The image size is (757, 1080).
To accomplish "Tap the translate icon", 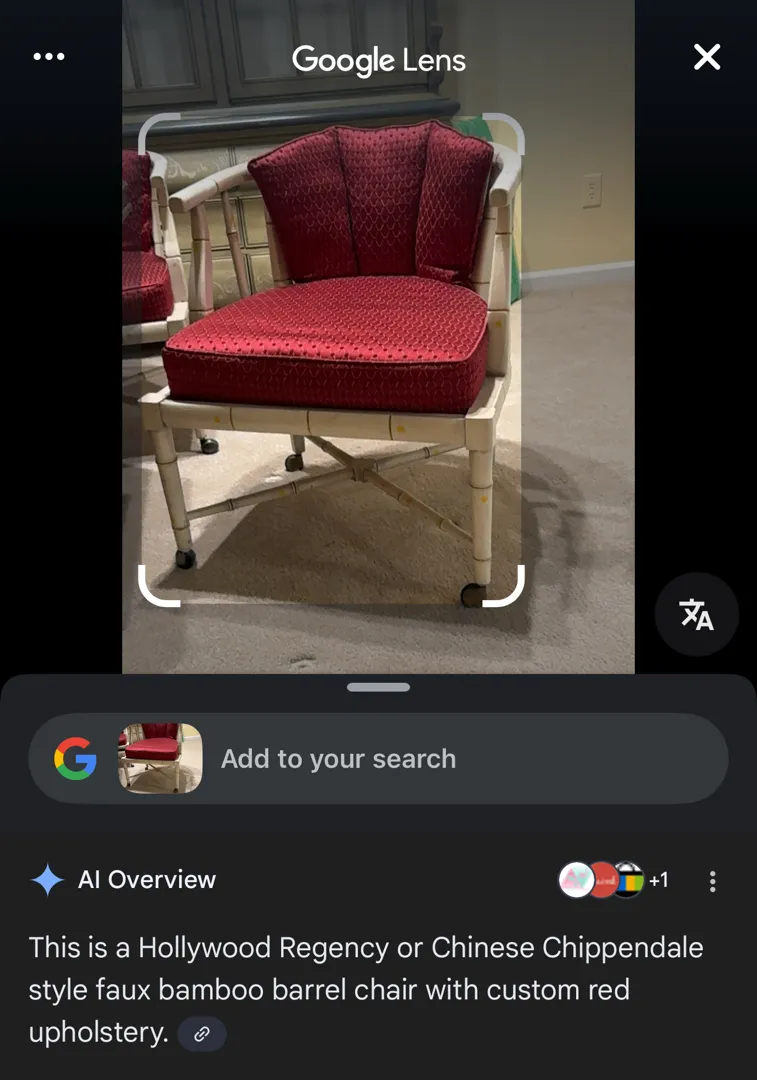I will click(x=696, y=614).
